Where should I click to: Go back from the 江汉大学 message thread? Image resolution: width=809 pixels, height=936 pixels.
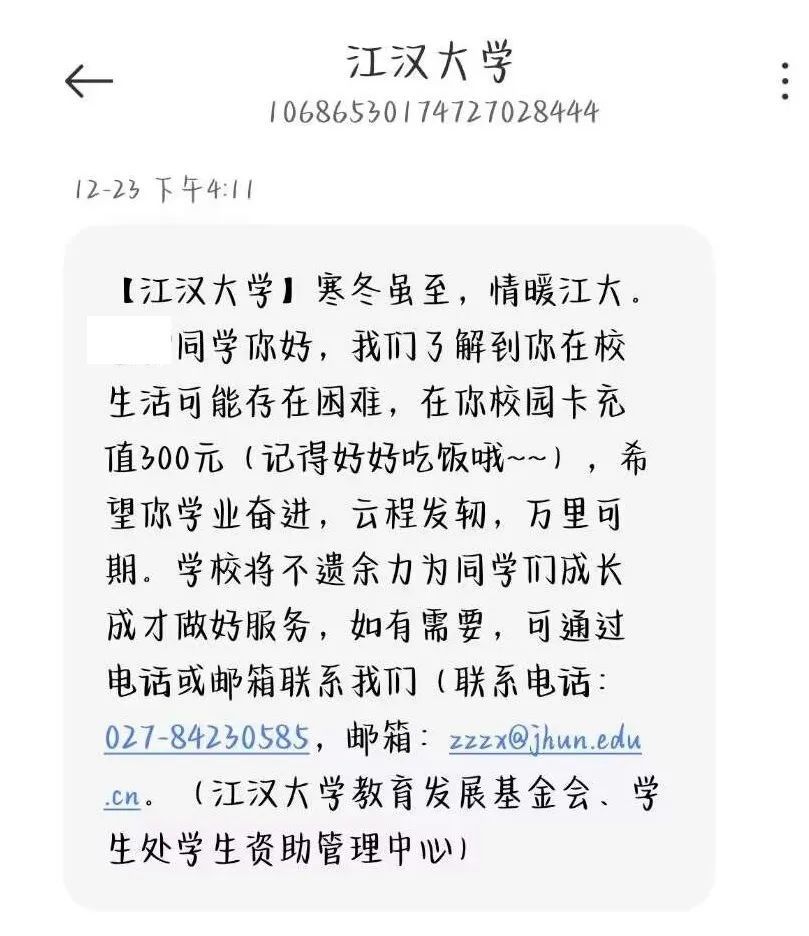tap(88, 81)
